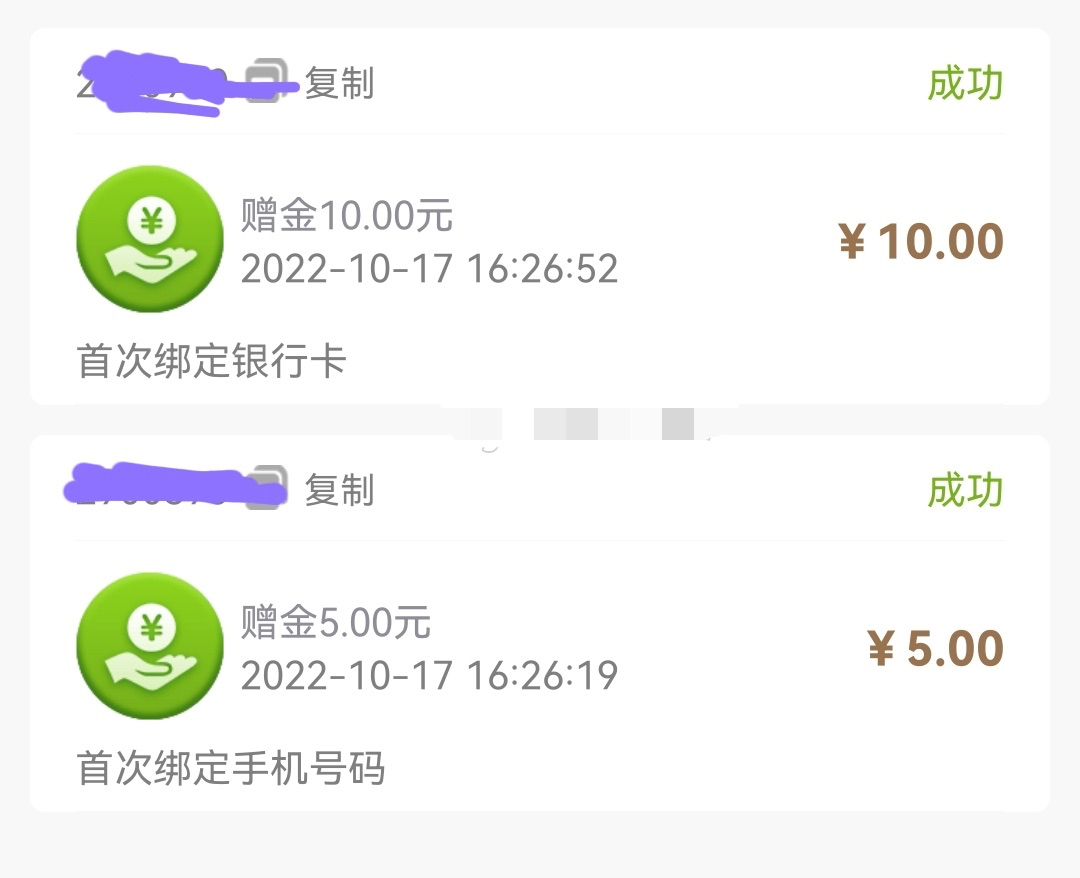This screenshot has height=878, width=1080.
Task: Copy the order number for 赠金10.00元
Action: point(338,84)
